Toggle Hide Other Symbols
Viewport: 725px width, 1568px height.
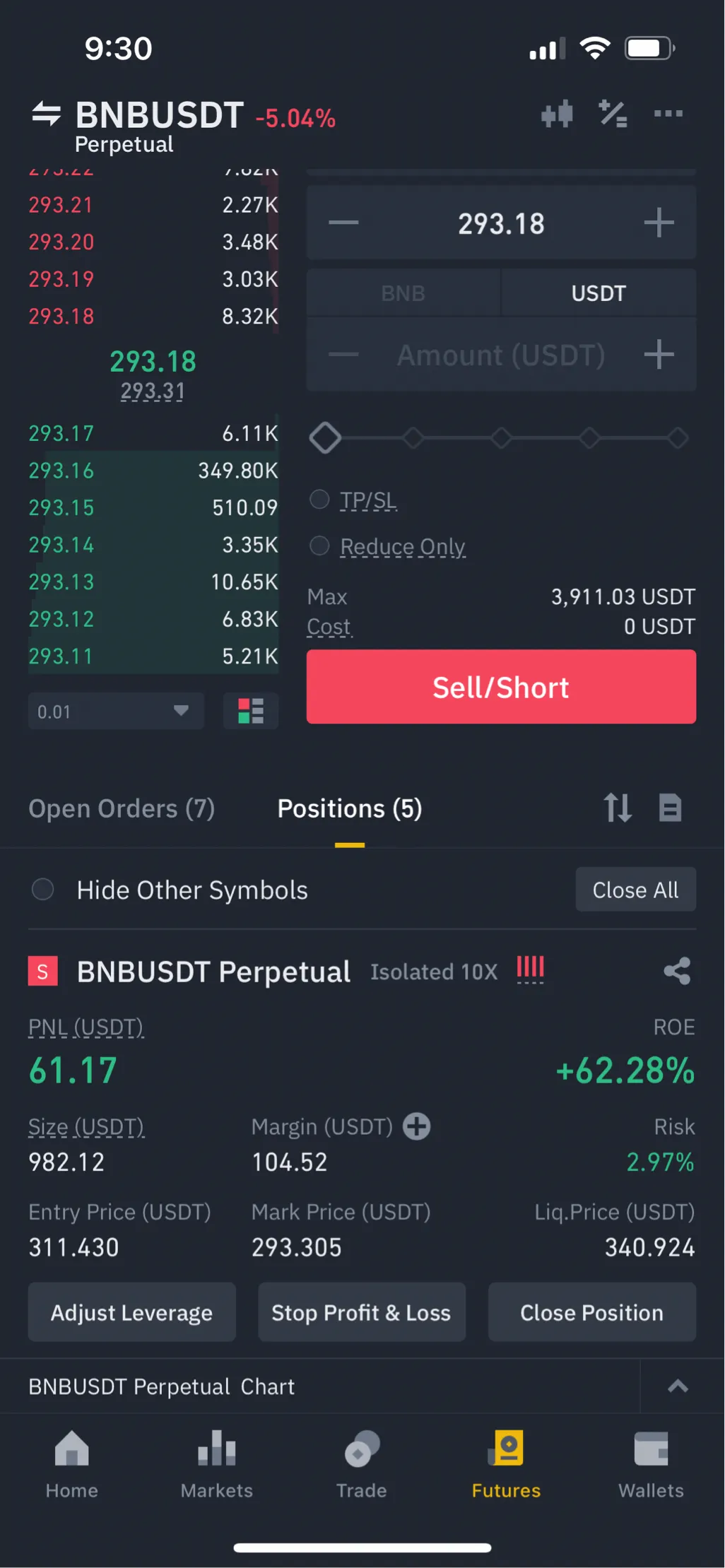(43, 890)
